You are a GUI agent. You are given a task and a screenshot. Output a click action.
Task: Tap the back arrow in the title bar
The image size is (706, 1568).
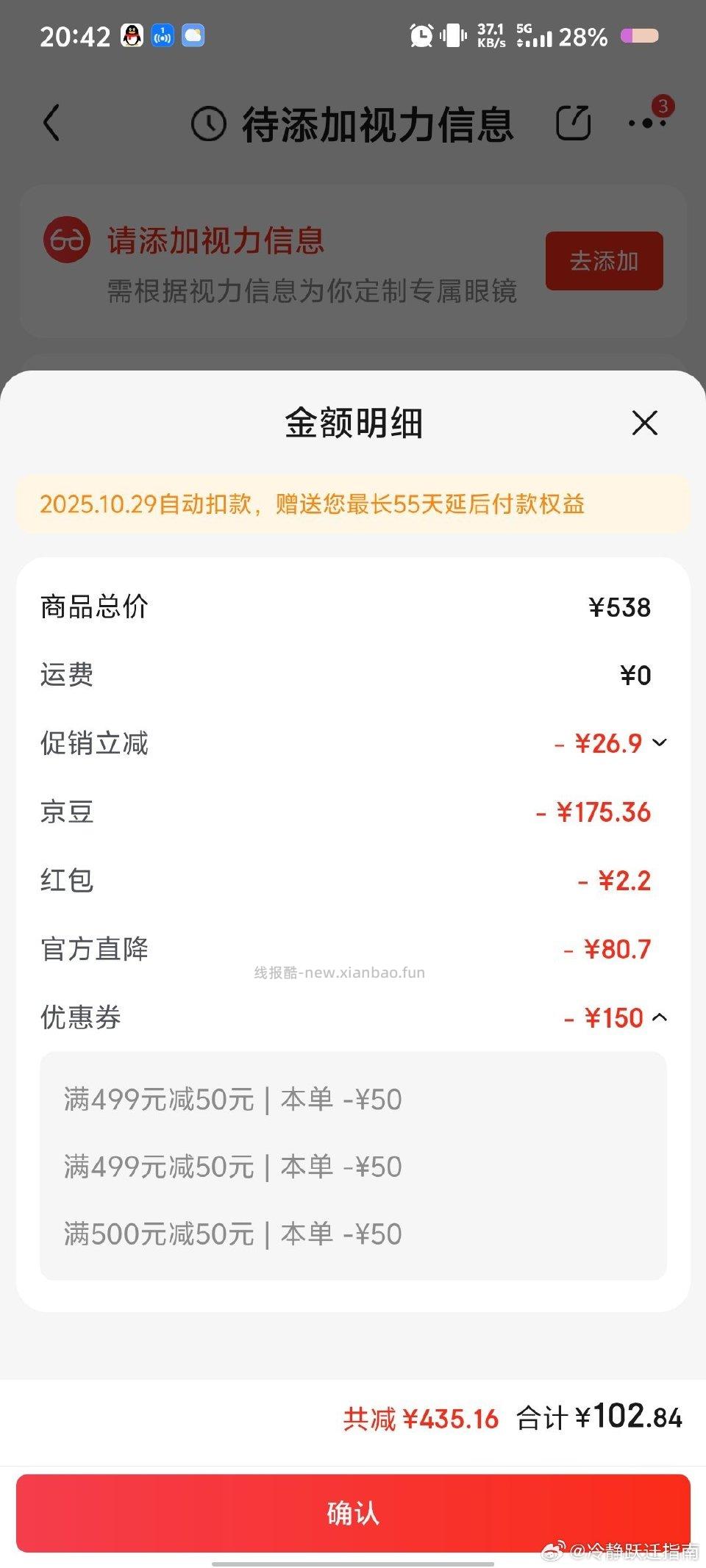coord(51,123)
